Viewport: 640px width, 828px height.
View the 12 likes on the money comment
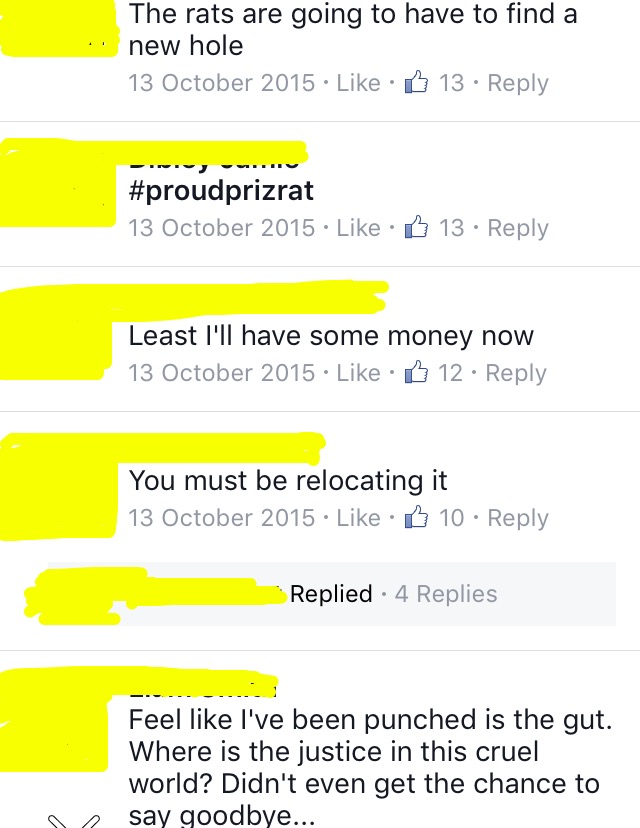pos(434,373)
